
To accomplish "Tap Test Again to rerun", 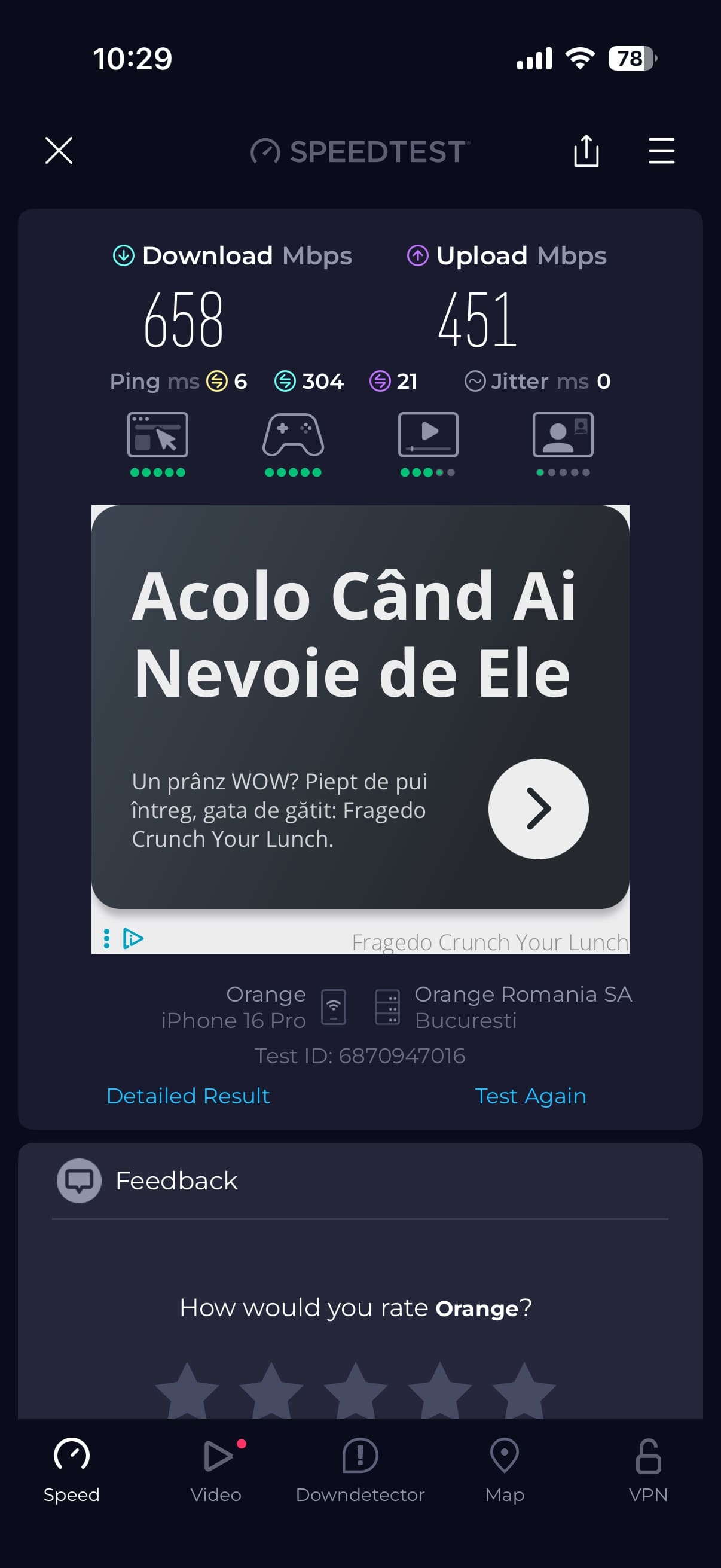I will coord(530,1096).
